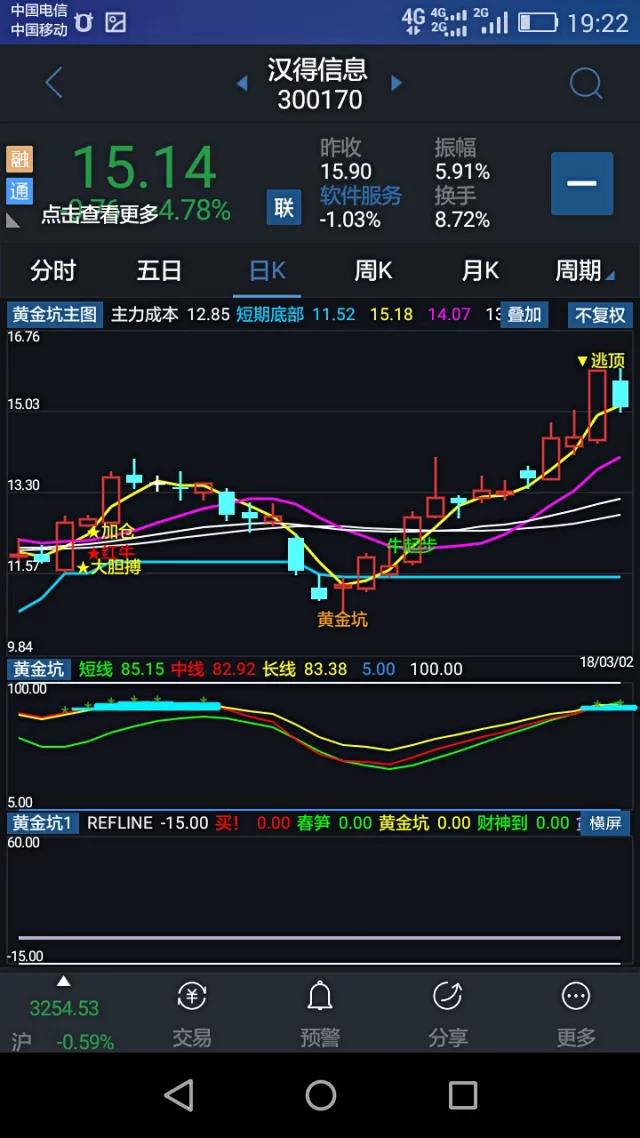The width and height of the screenshot is (640, 1138).
Task: Open 更多 options menu
Action: (575, 1012)
